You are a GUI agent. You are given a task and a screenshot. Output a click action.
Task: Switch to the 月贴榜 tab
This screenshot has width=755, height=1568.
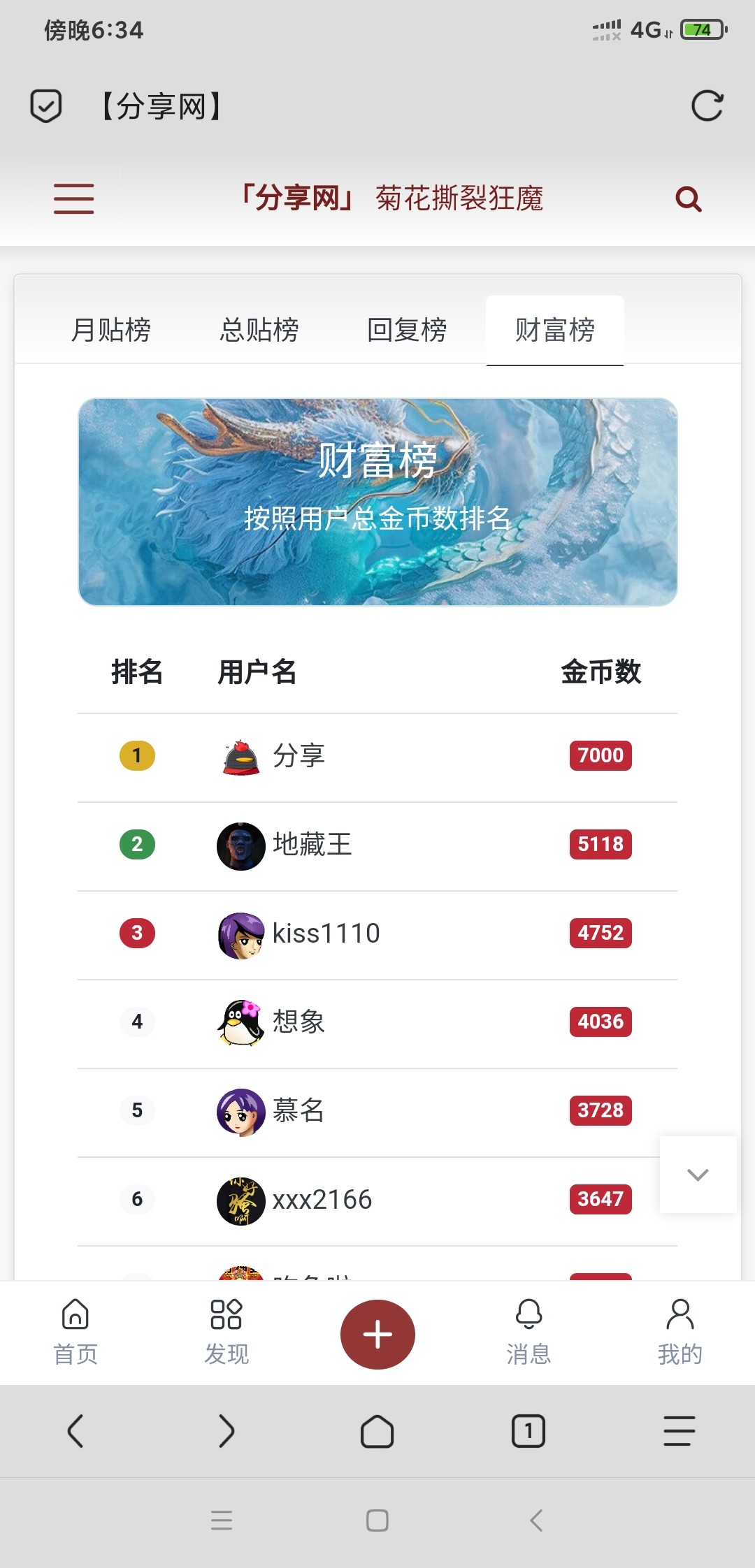tap(111, 330)
